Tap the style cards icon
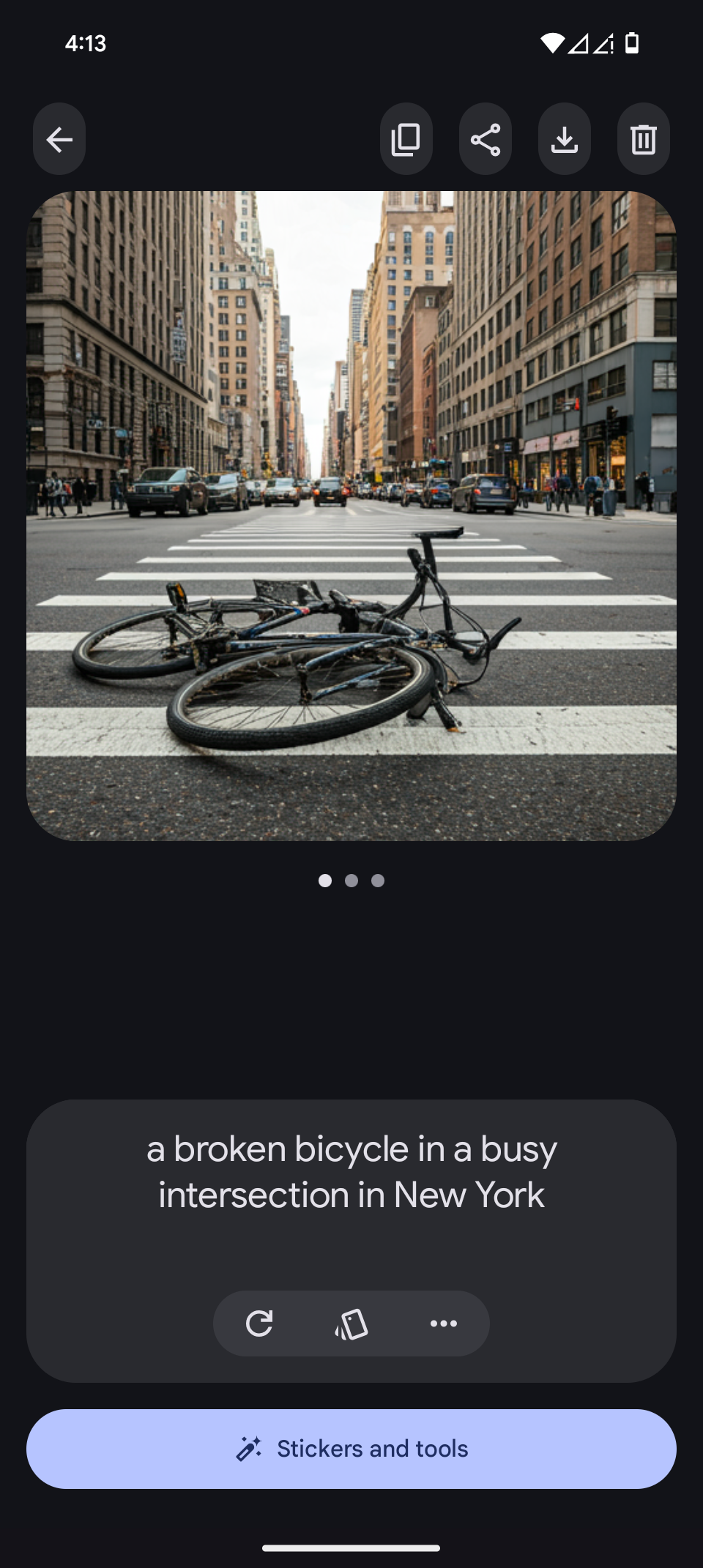Viewport: 703px width, 1568px height. click(351, 1324)
